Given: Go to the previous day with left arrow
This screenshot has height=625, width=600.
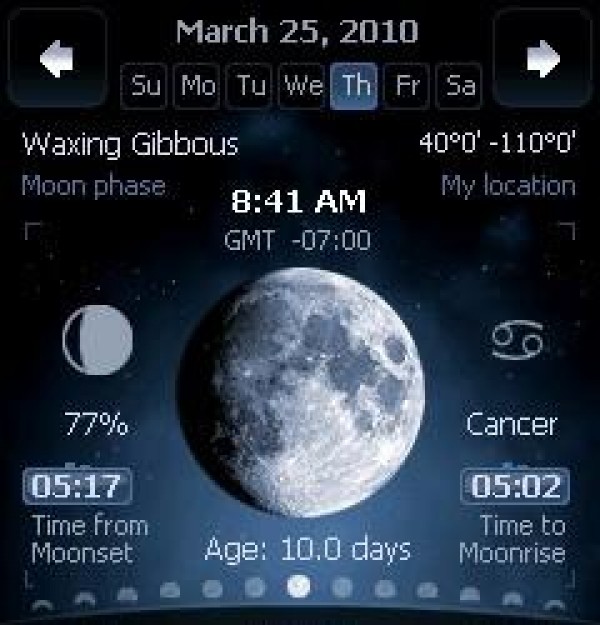Looking at the screenshot, I should (56, 60).
